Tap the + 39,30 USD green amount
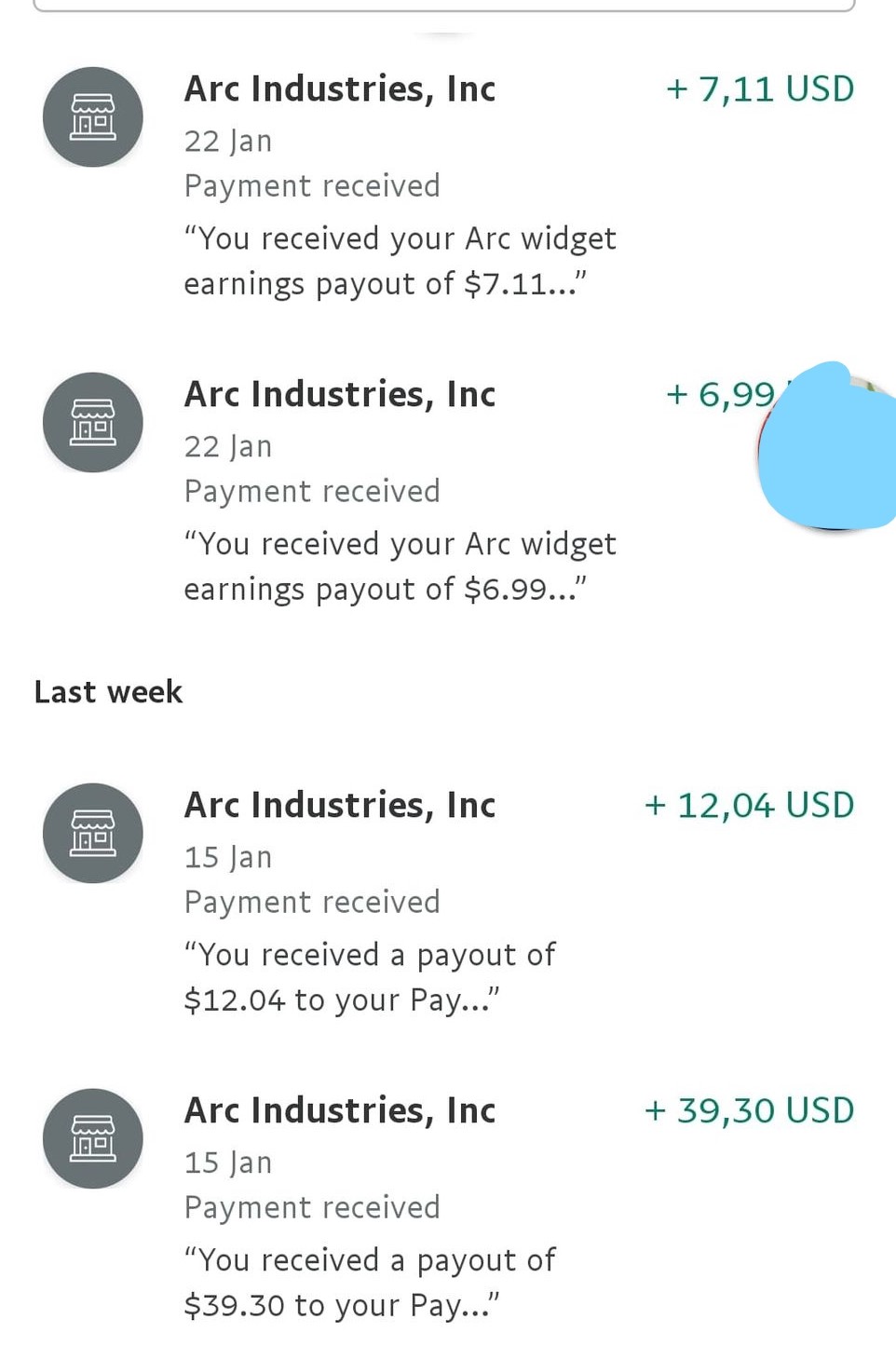This screenshot has width=896, height=1360. tap(749, 1109)
